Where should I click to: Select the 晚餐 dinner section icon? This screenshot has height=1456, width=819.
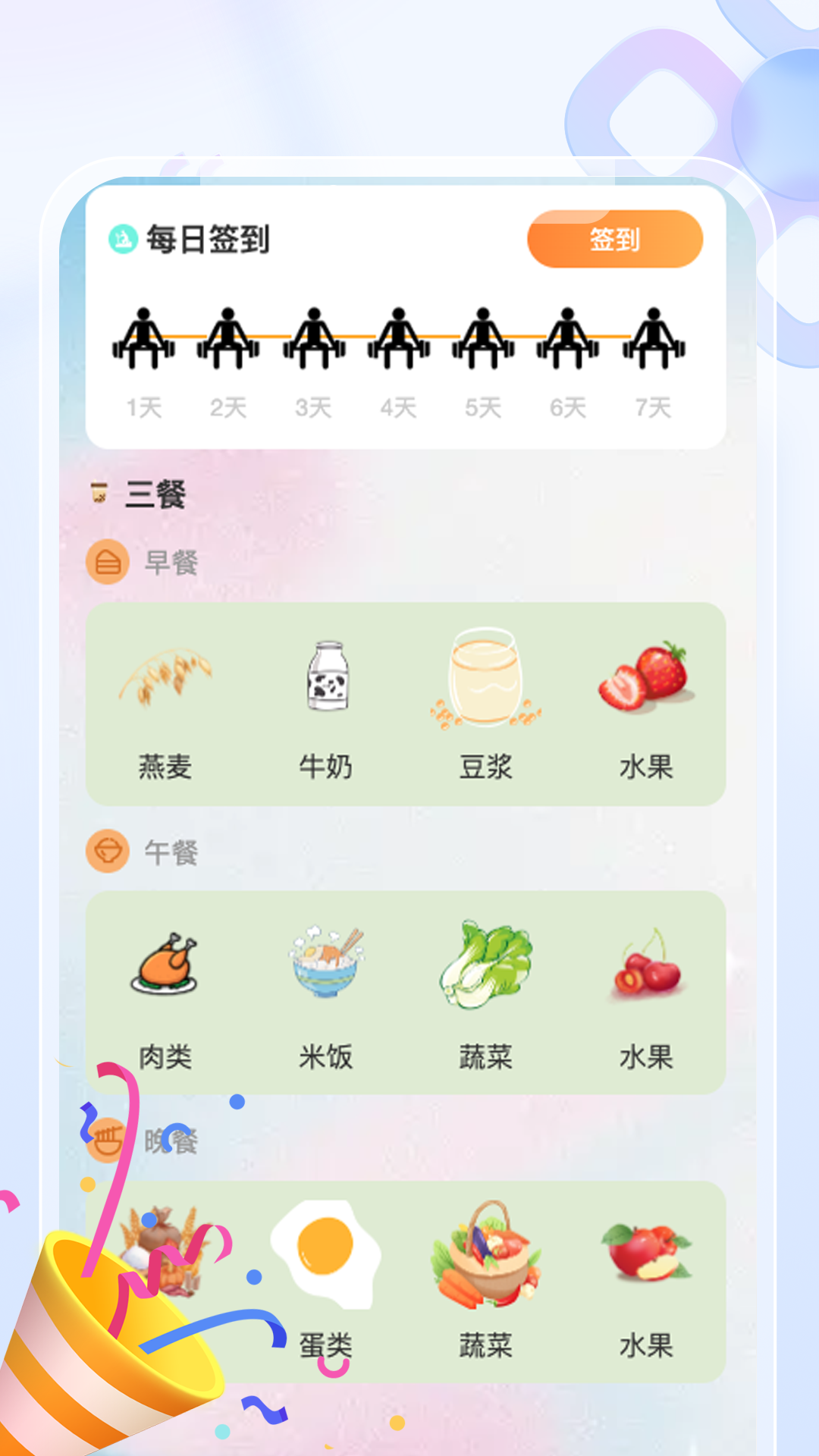pyautogui.click(x=107, y=1137)
